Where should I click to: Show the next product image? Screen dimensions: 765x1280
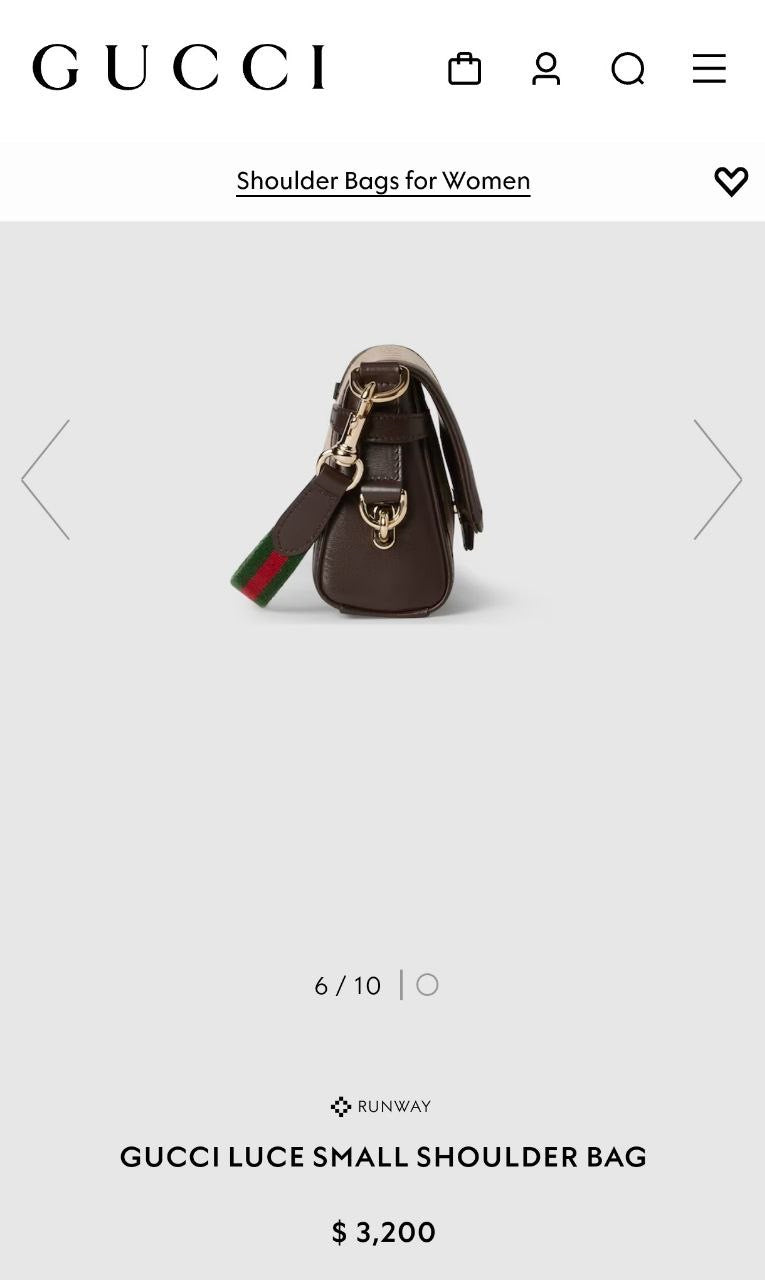pyautogui.click(x=718, y=480)
